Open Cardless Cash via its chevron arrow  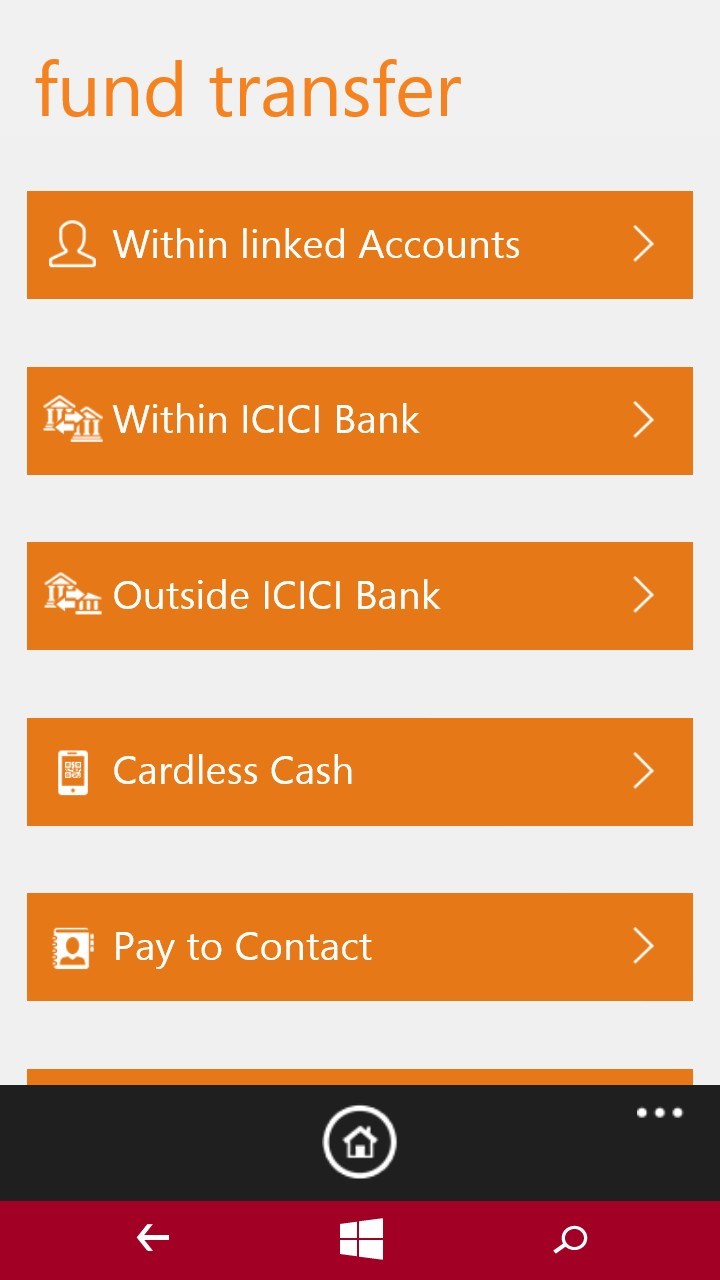coord(643,770)
